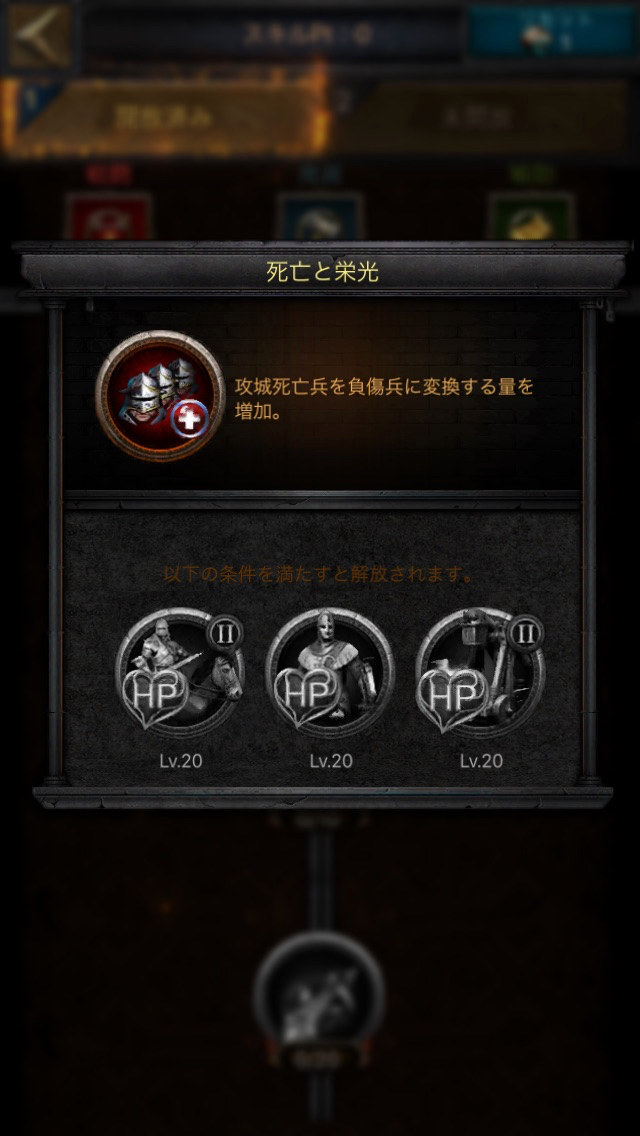Tap the 死亡と栄光 skill icon

[160, 396]
